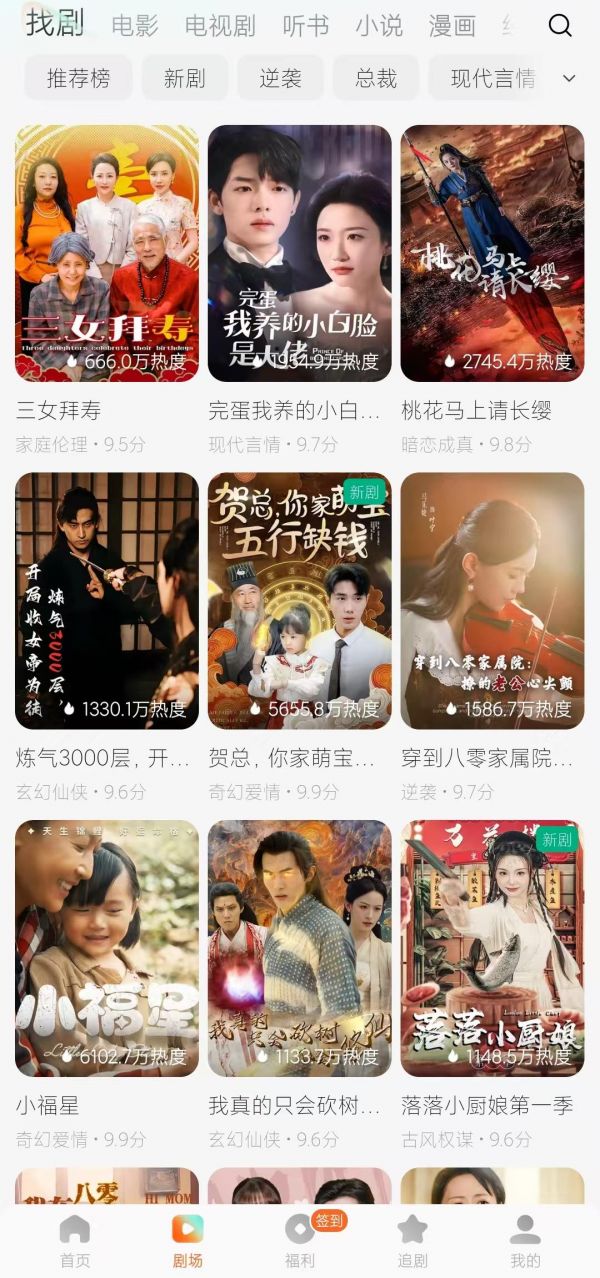Image resolution: width=600 pixels, height=1278 pixels.
Task: Go to the 首页 bottom tab
Action: click(75, 1241)
